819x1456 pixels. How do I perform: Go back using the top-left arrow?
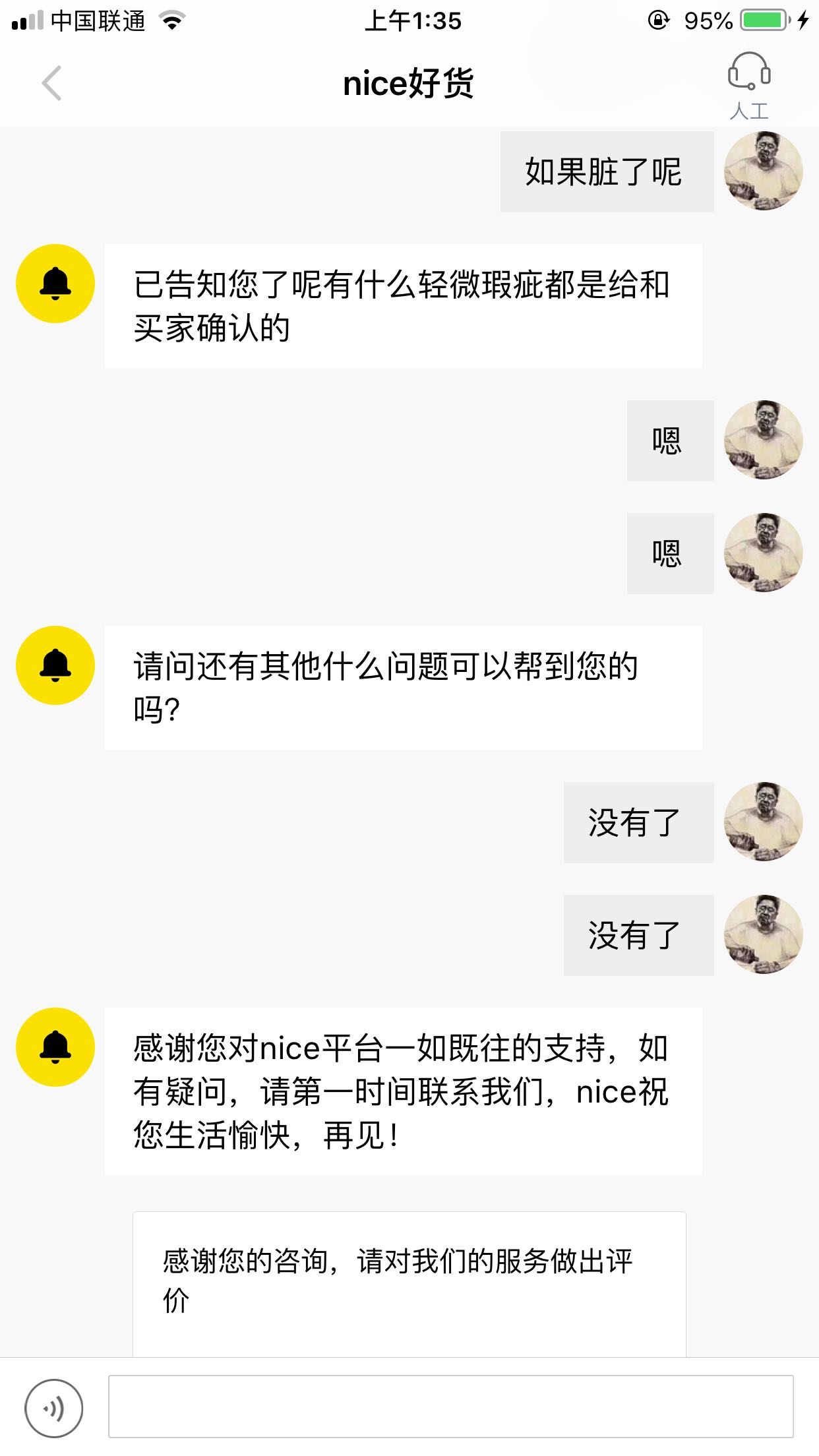click(51, 83)
